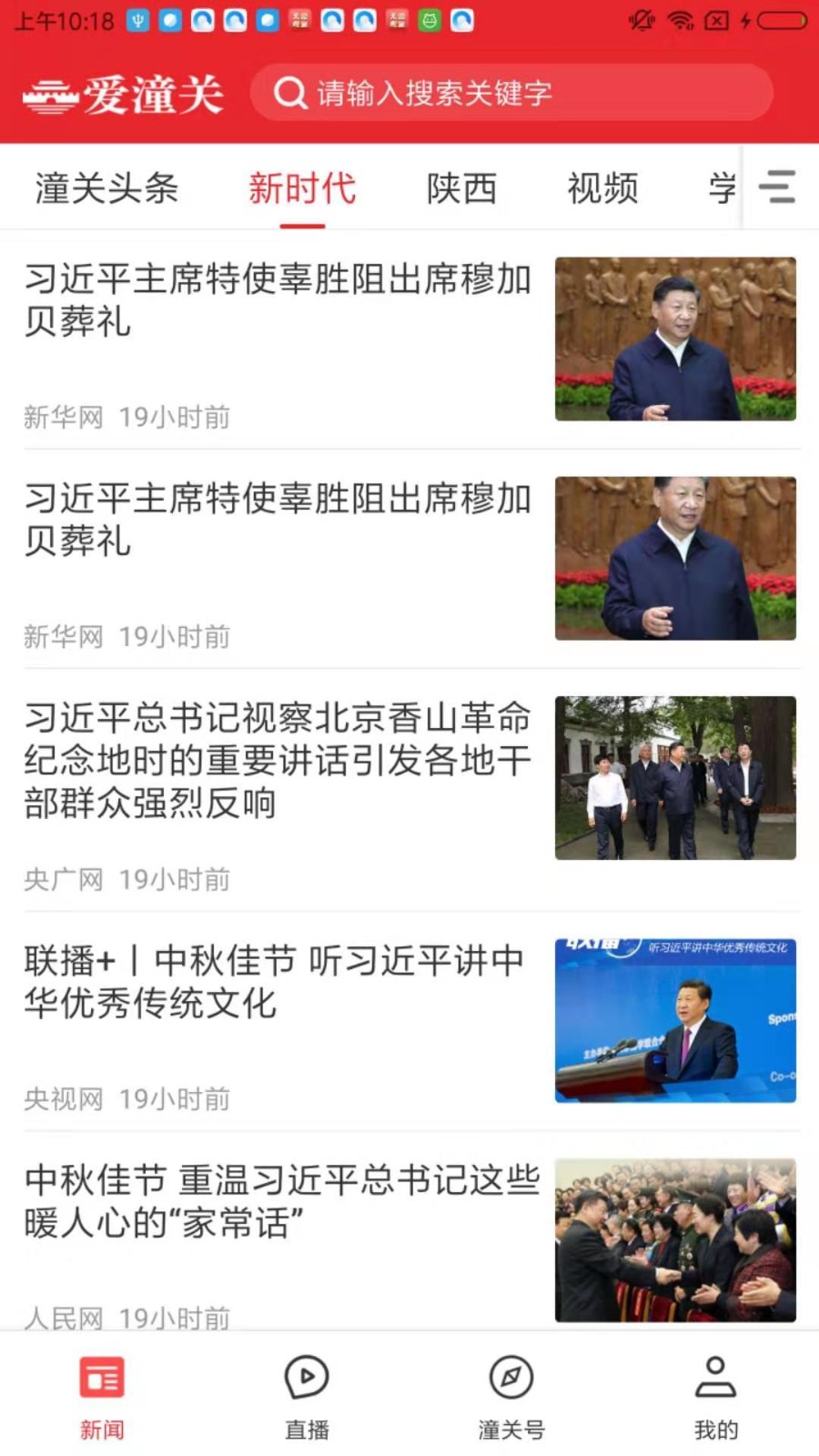Switch to the 潼关头条 tab
The width and height of the screenshot is (819, 1456).
click(x=106, y=188)
